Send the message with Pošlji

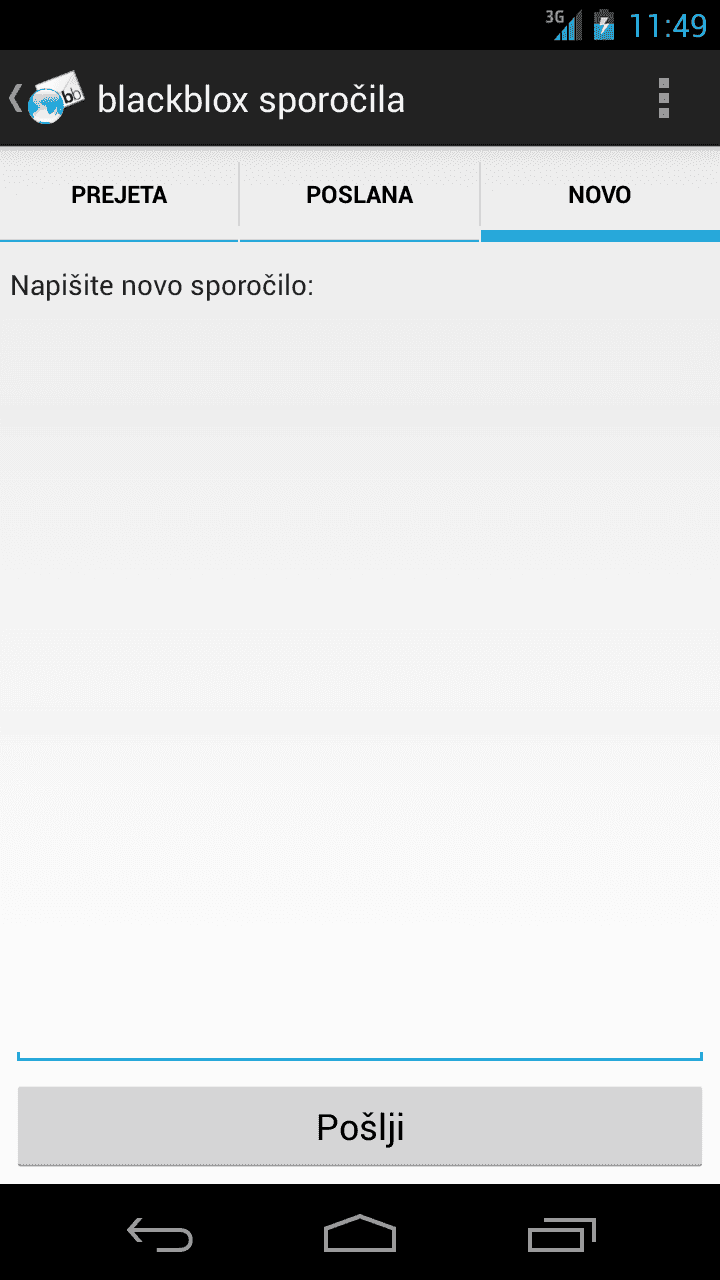point(360,1127)
